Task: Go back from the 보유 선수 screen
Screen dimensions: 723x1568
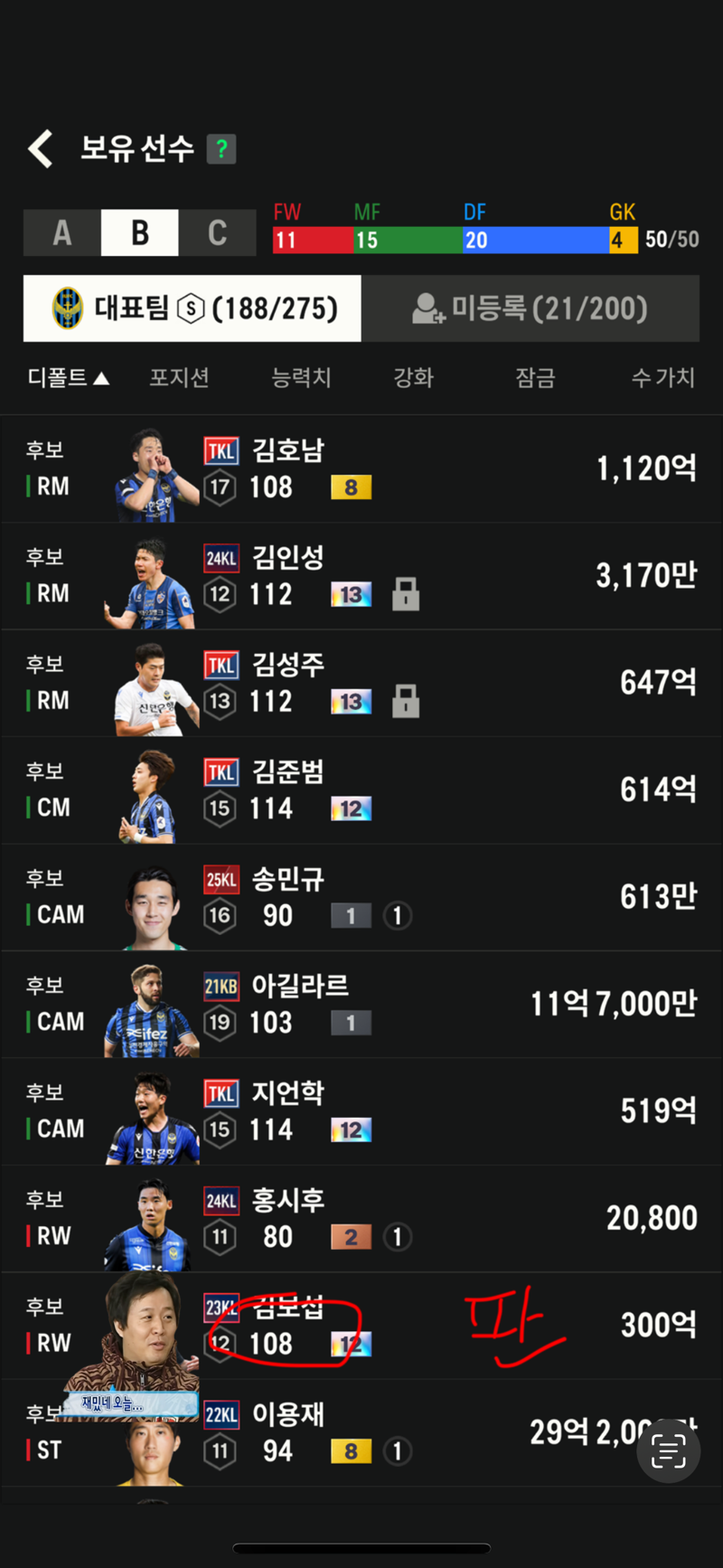Action: coord(41,149)
